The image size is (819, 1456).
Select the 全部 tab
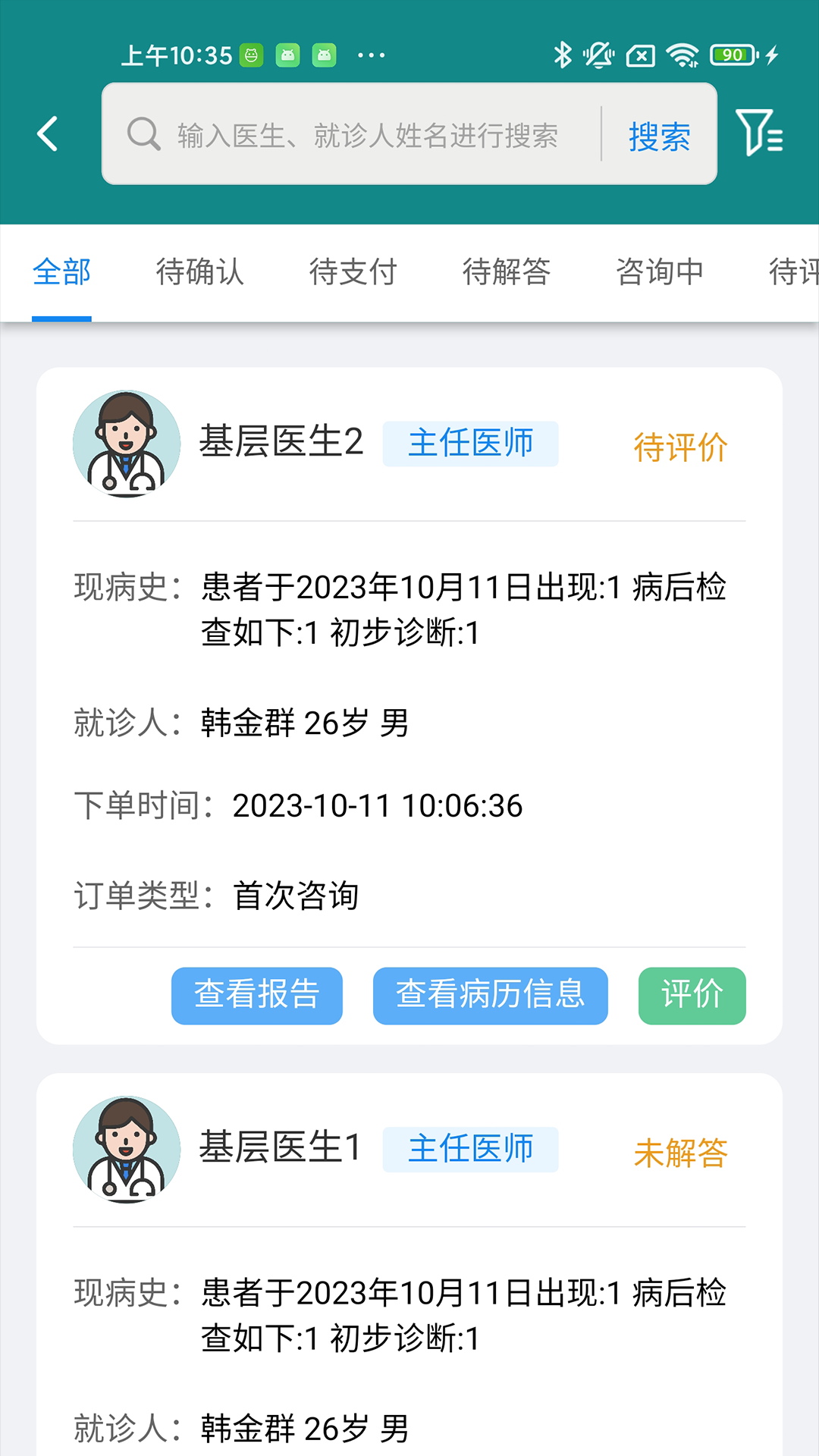coord(61,272)
